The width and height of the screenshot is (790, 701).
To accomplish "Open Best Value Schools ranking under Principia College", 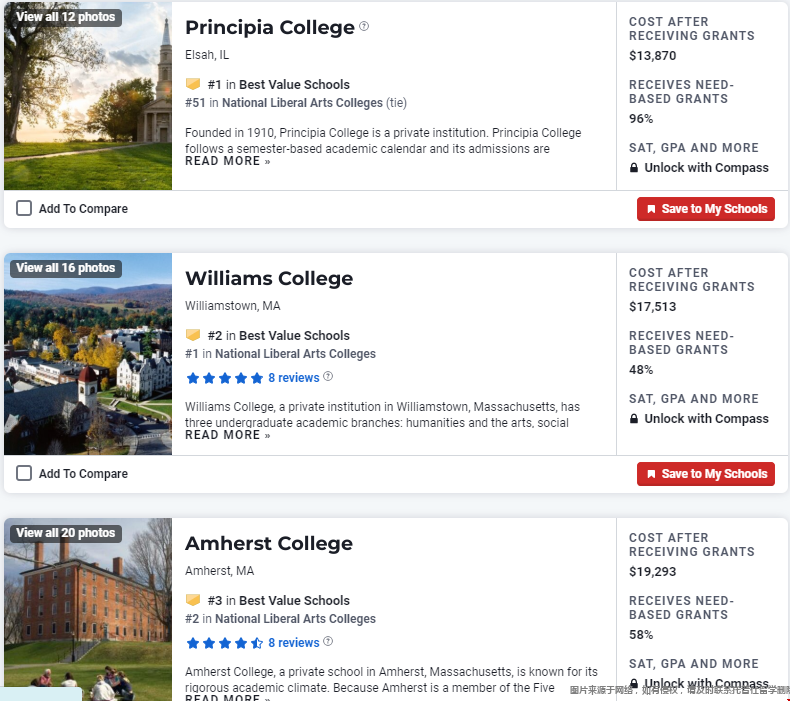I will click(294, 85).
